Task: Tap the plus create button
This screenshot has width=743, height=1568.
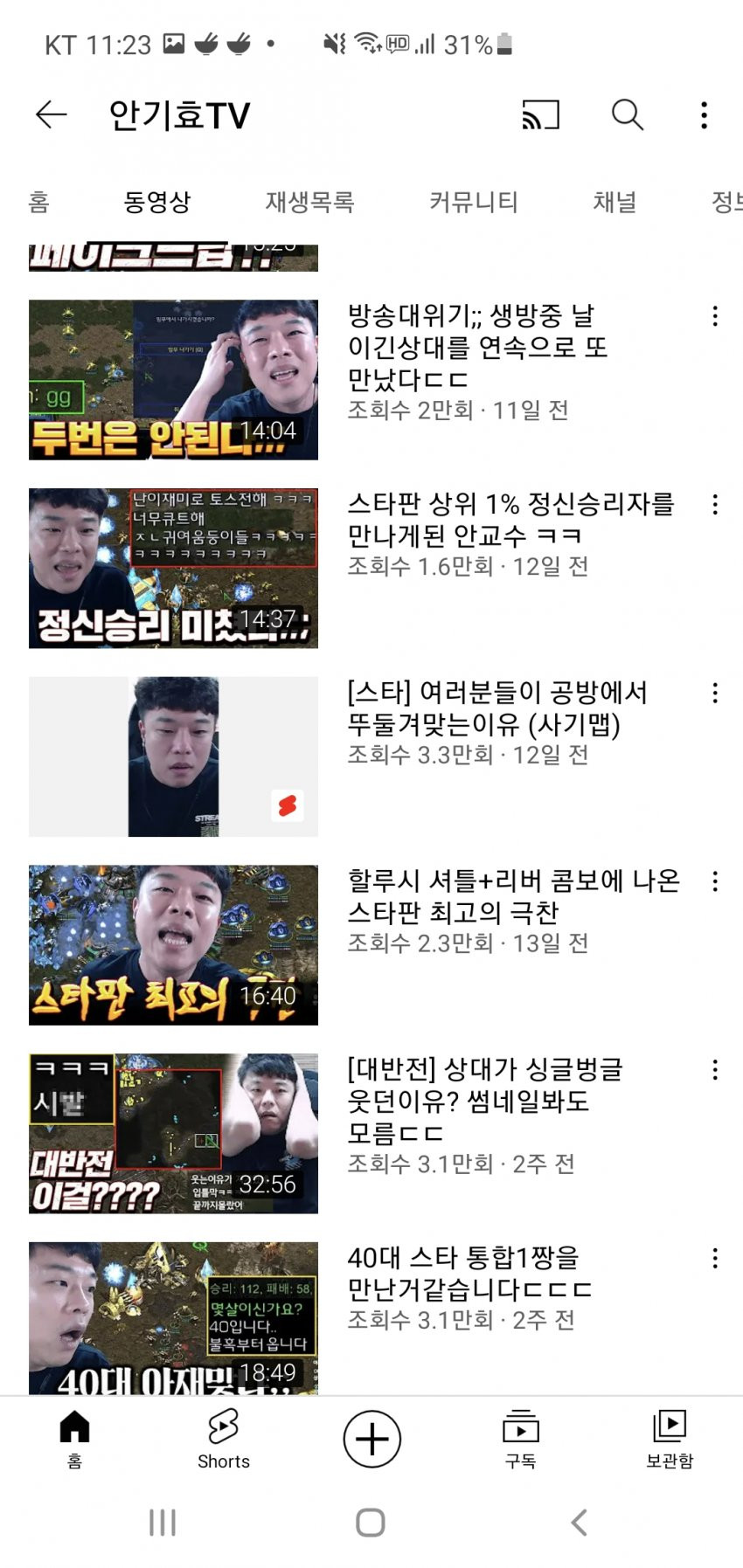Action: [371, 1439]
